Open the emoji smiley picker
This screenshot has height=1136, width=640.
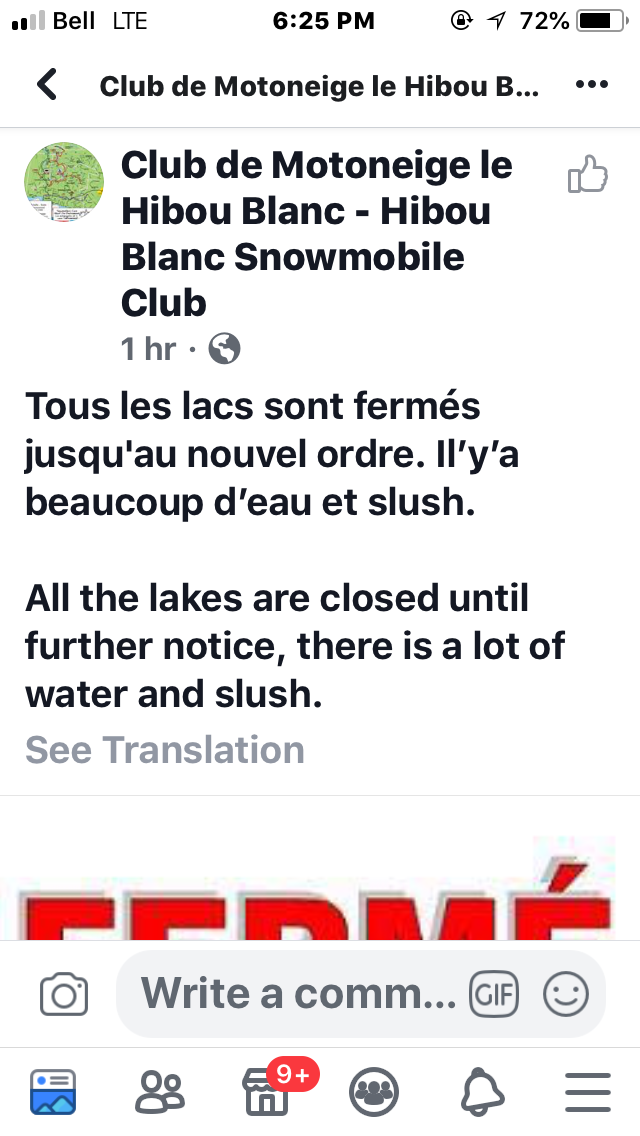click(565, 994)
